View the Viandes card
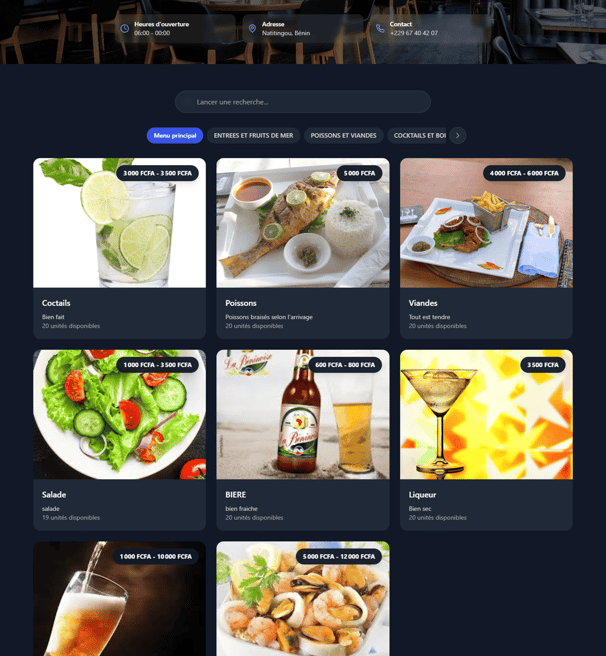 (x=486, y=248)
